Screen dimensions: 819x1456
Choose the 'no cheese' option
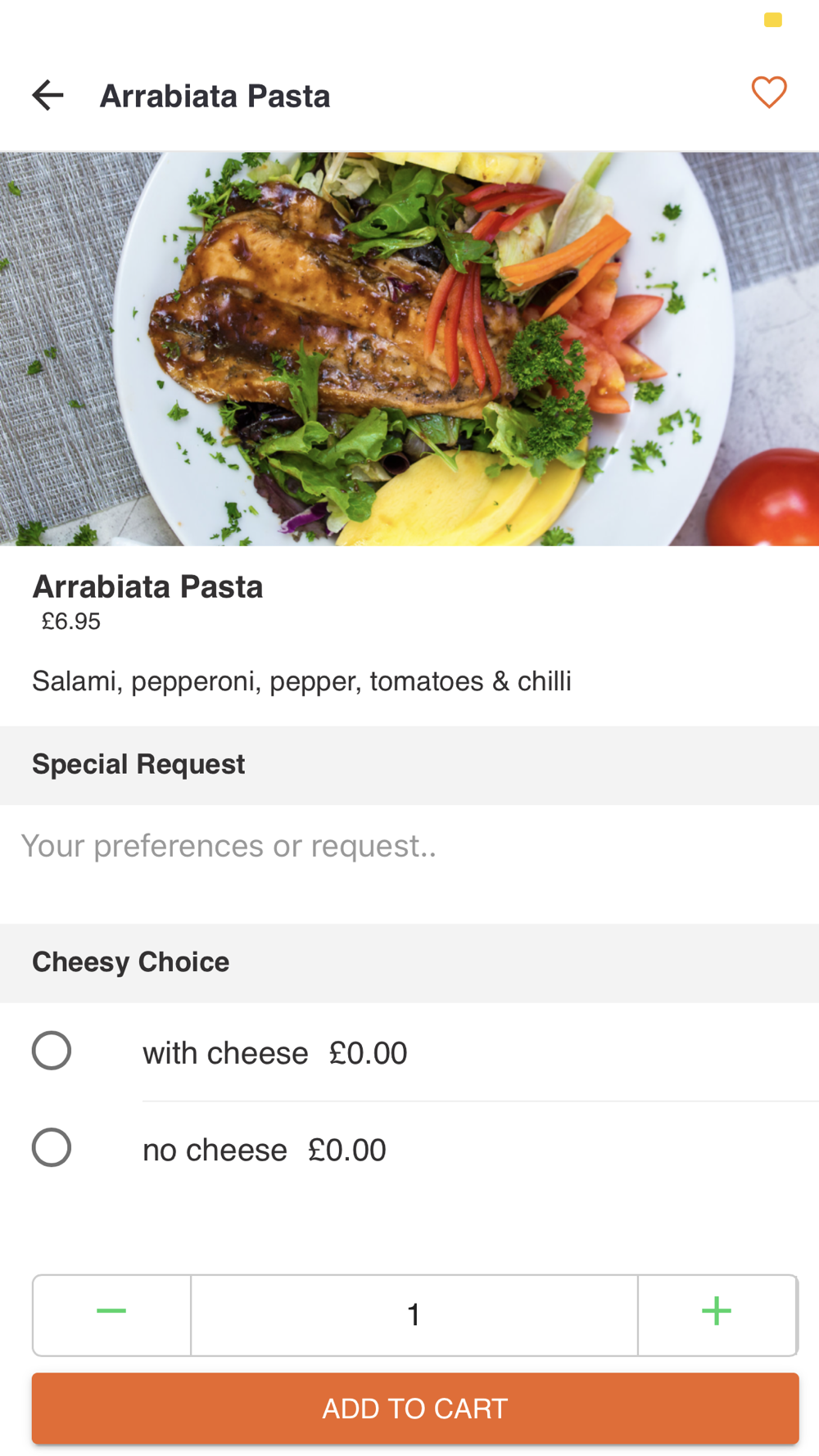[52, 1147]
